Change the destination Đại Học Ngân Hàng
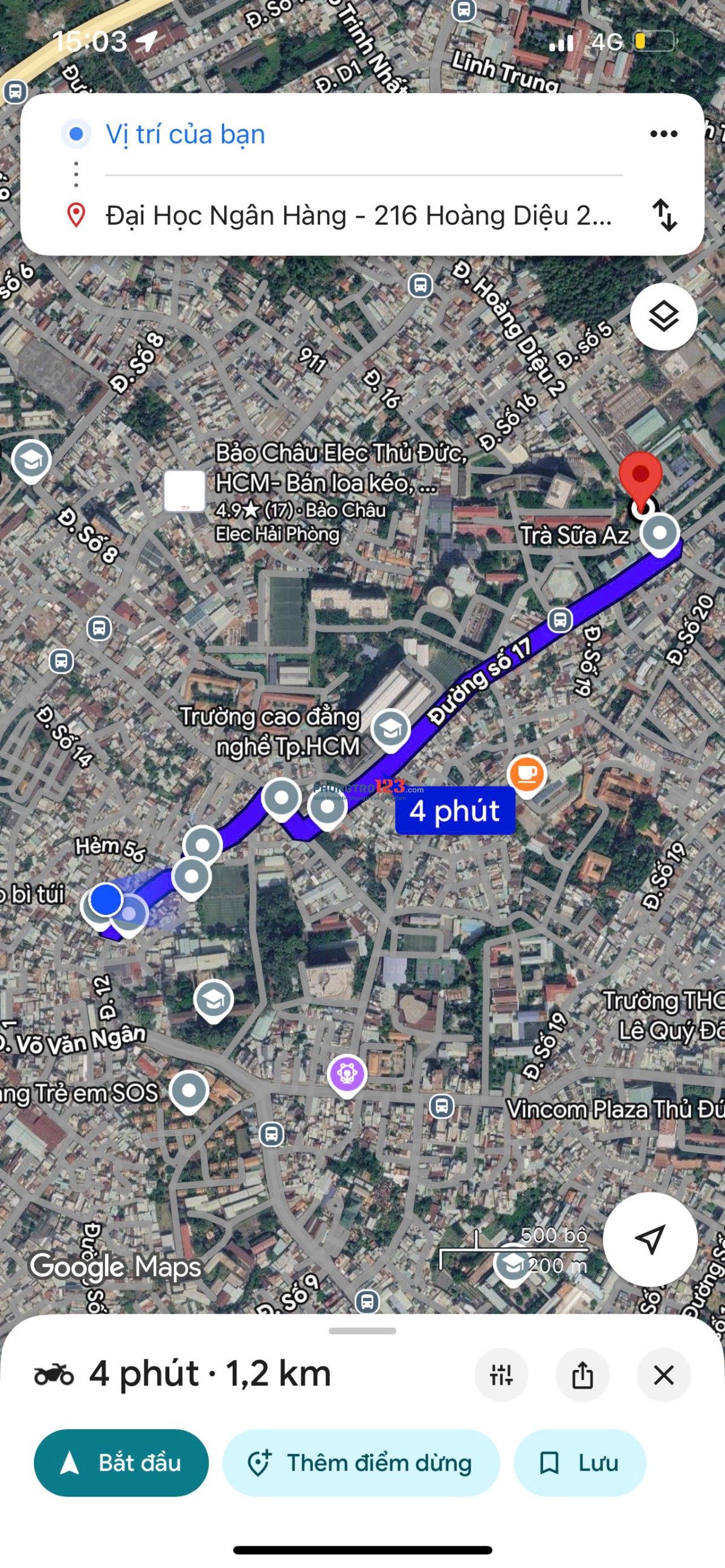This screenshot has height=1568, width=725. (358, 216)
